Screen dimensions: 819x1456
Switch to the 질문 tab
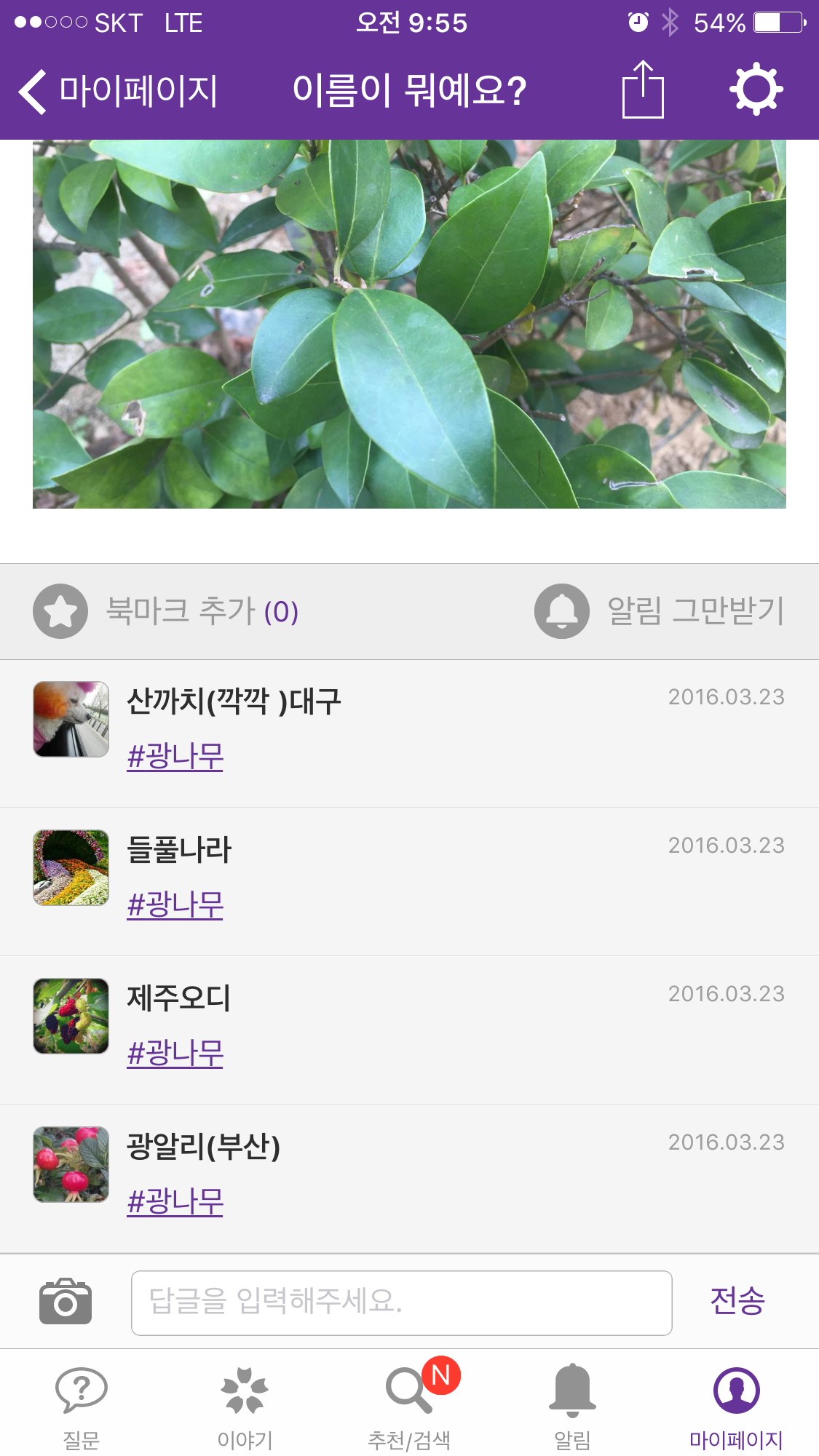coord(82,1406)
